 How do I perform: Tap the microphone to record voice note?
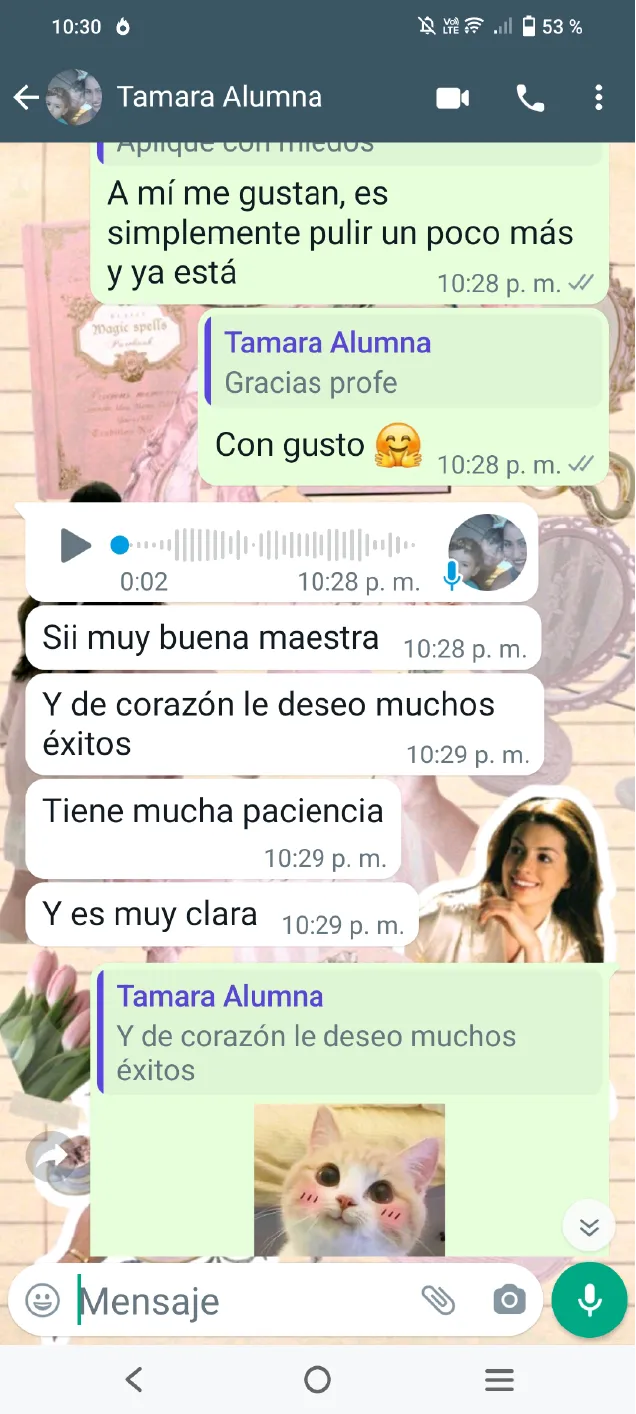(x=590, y=1300)
